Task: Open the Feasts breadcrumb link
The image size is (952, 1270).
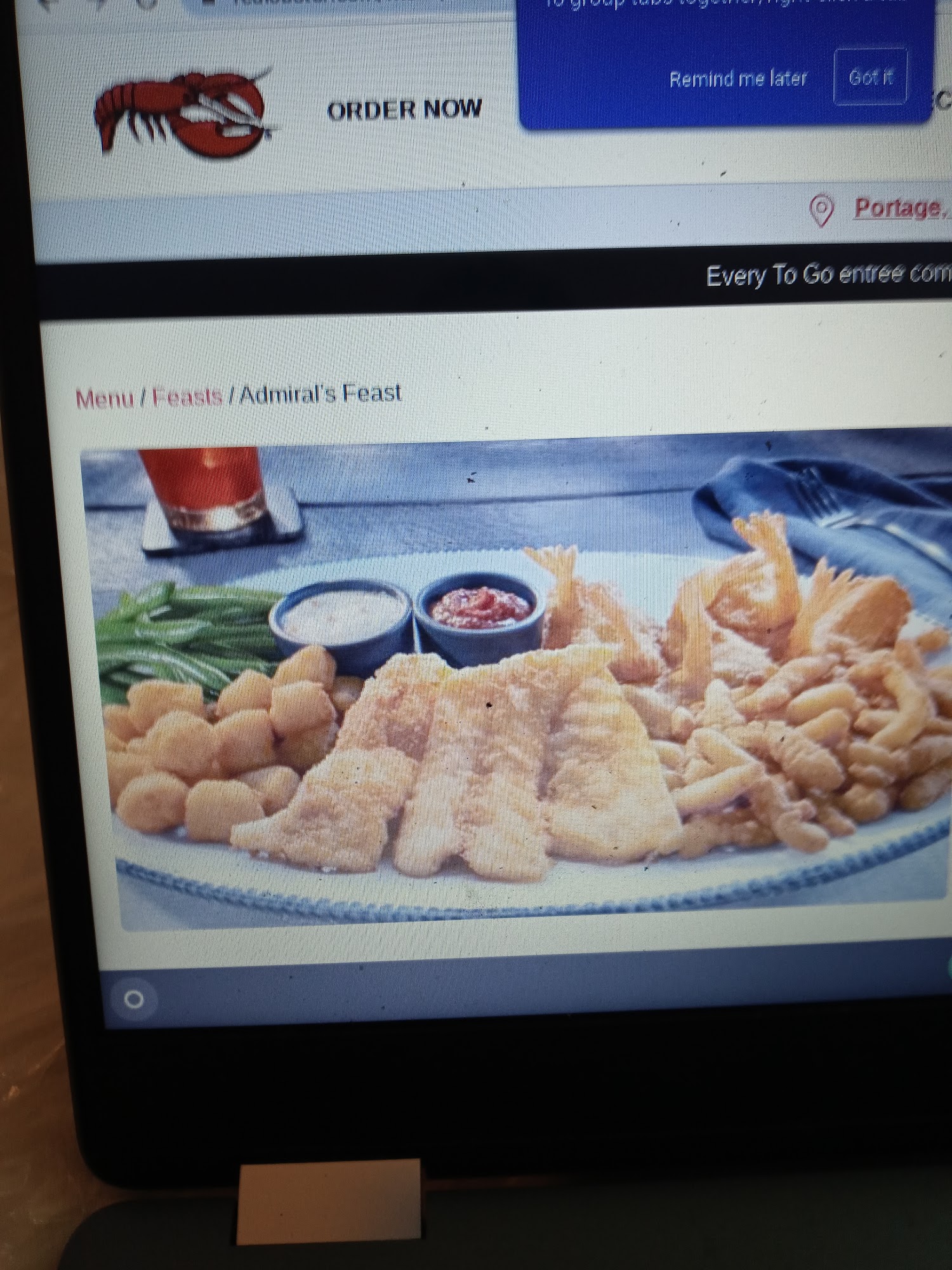Action: (187, 397)
